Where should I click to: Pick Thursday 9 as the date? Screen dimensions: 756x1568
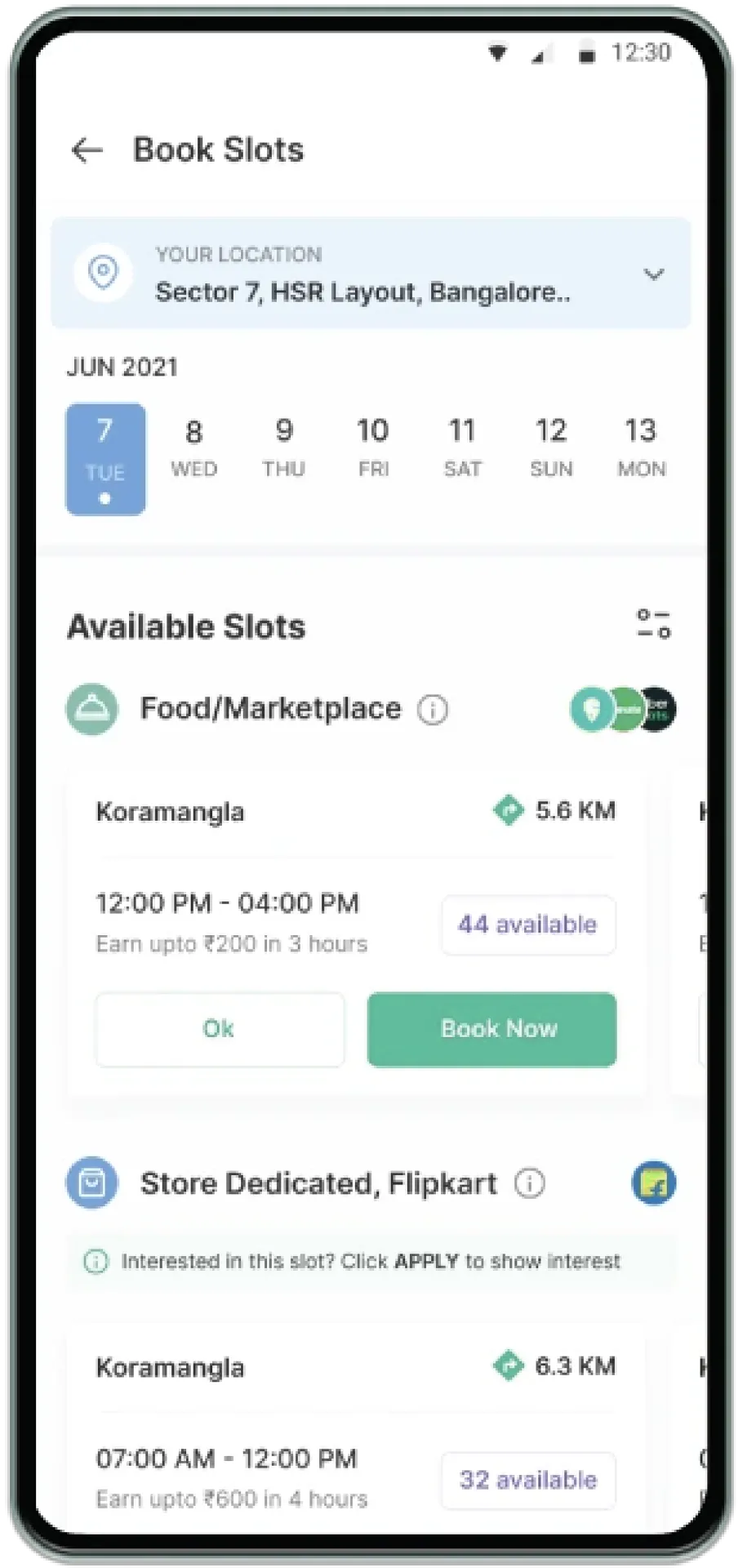(x=283, y=448)
